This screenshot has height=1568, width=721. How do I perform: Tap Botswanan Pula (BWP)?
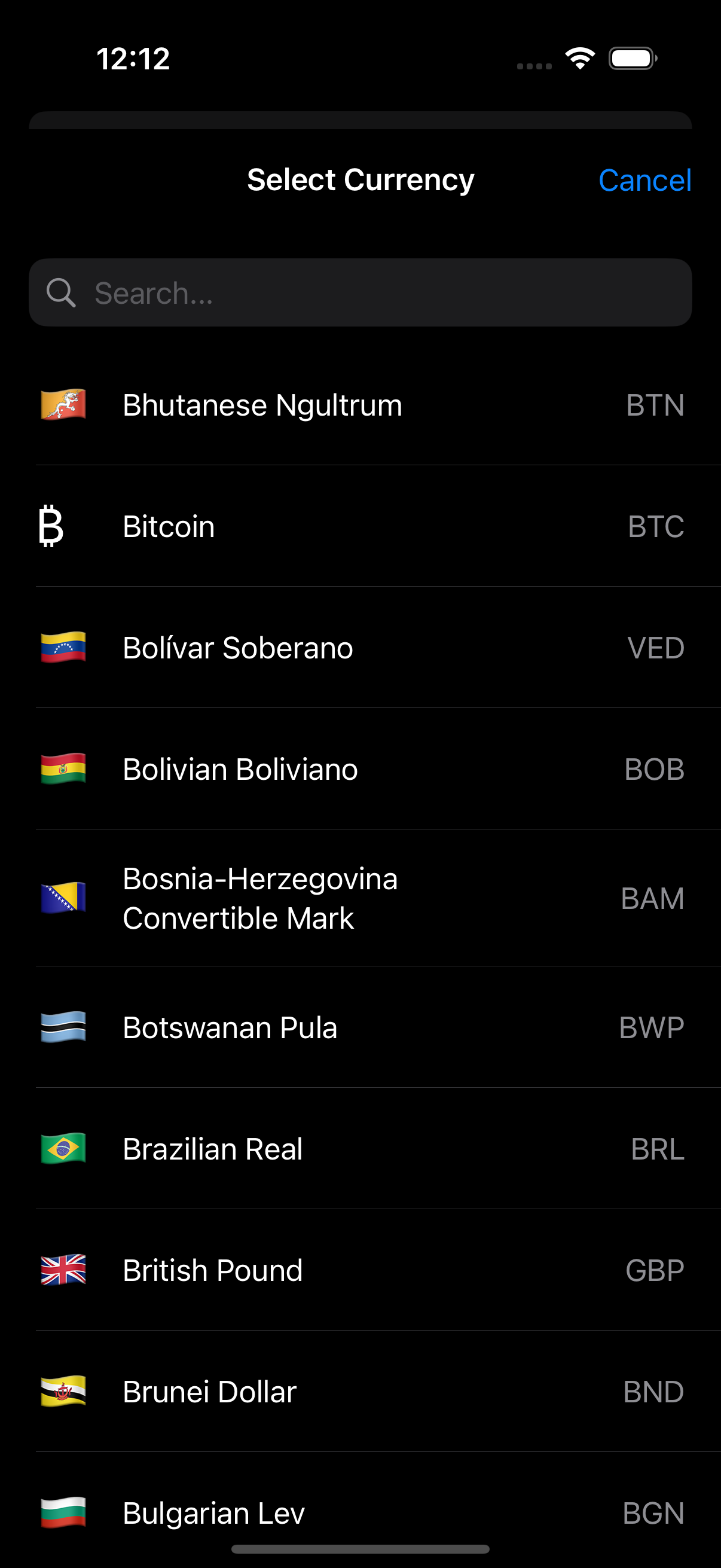(360, 1027)
